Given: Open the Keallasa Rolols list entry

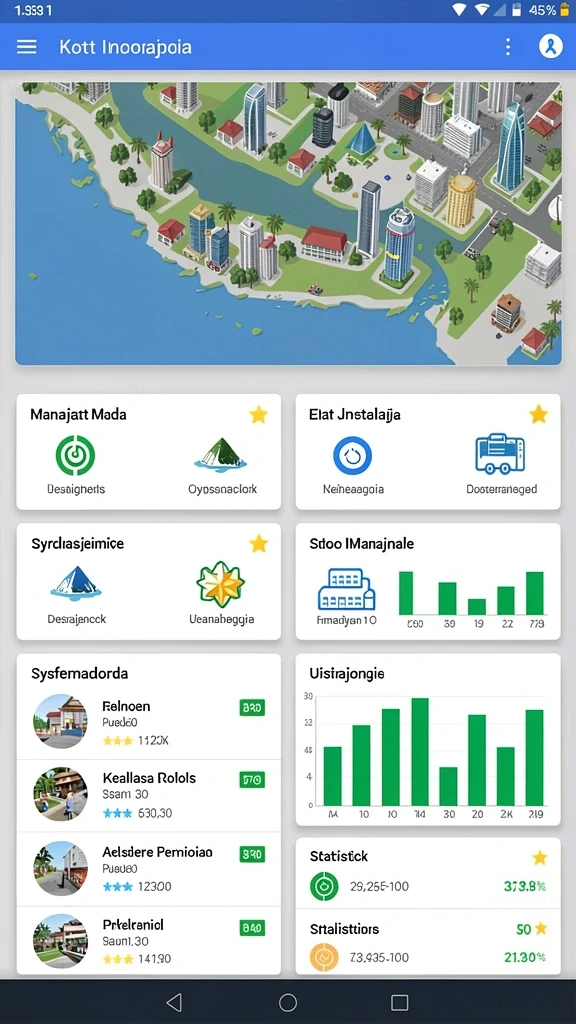Looking at the screenshot, I should [148, 795].
